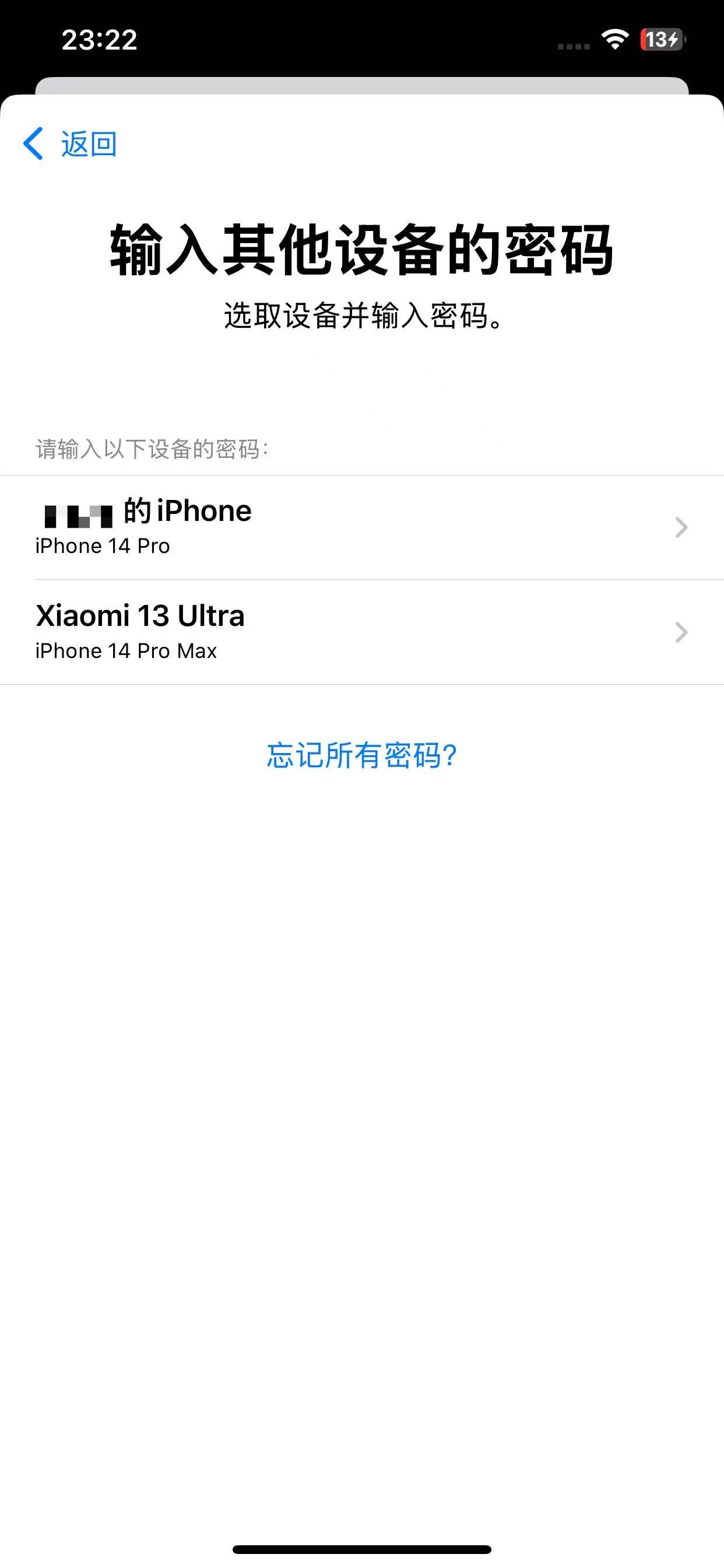This screenshot has width=724, height=1568.
Task: Choose the Xiaomi 13 Ultra device row
Action: 361,632
